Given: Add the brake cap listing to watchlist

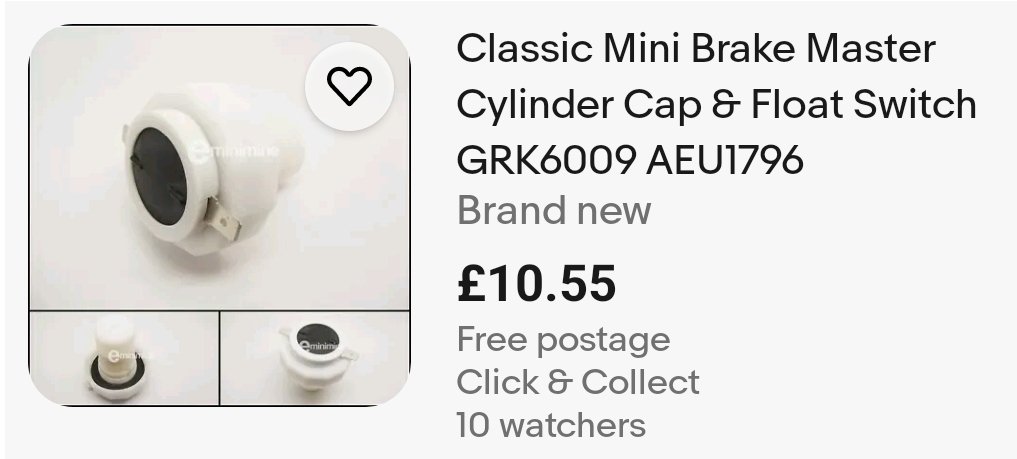Looking at the screenshot, I should click(349, 88).
